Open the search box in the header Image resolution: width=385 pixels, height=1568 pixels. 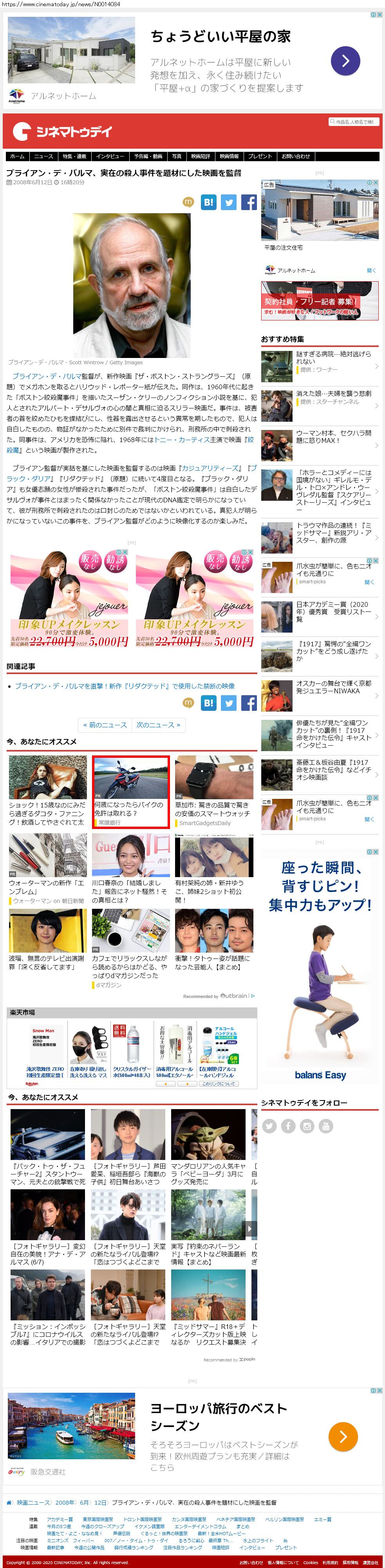coord(354,122)
